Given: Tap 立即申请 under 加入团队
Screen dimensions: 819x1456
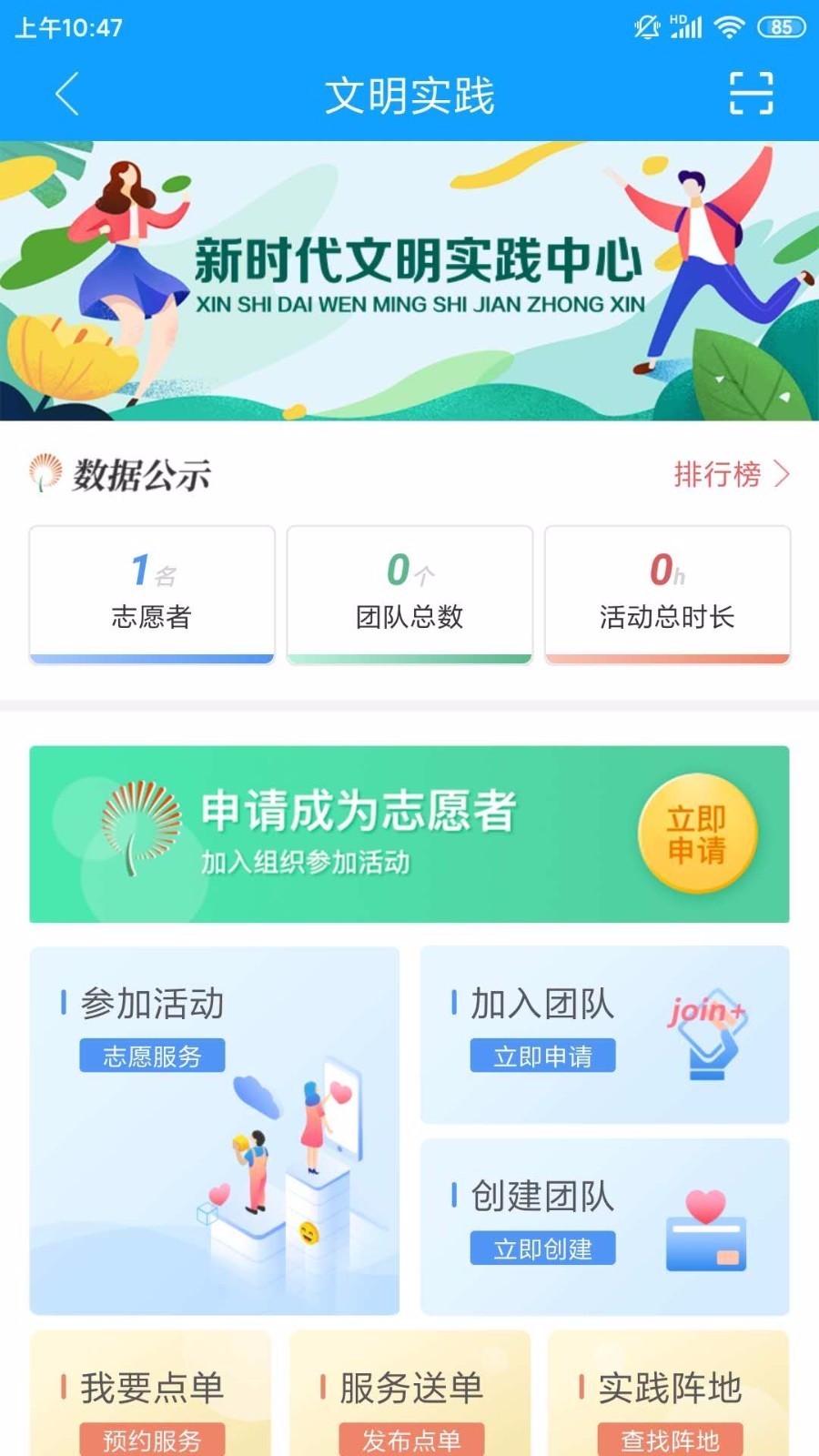Looking at the screenshot, I should 543,1056.
